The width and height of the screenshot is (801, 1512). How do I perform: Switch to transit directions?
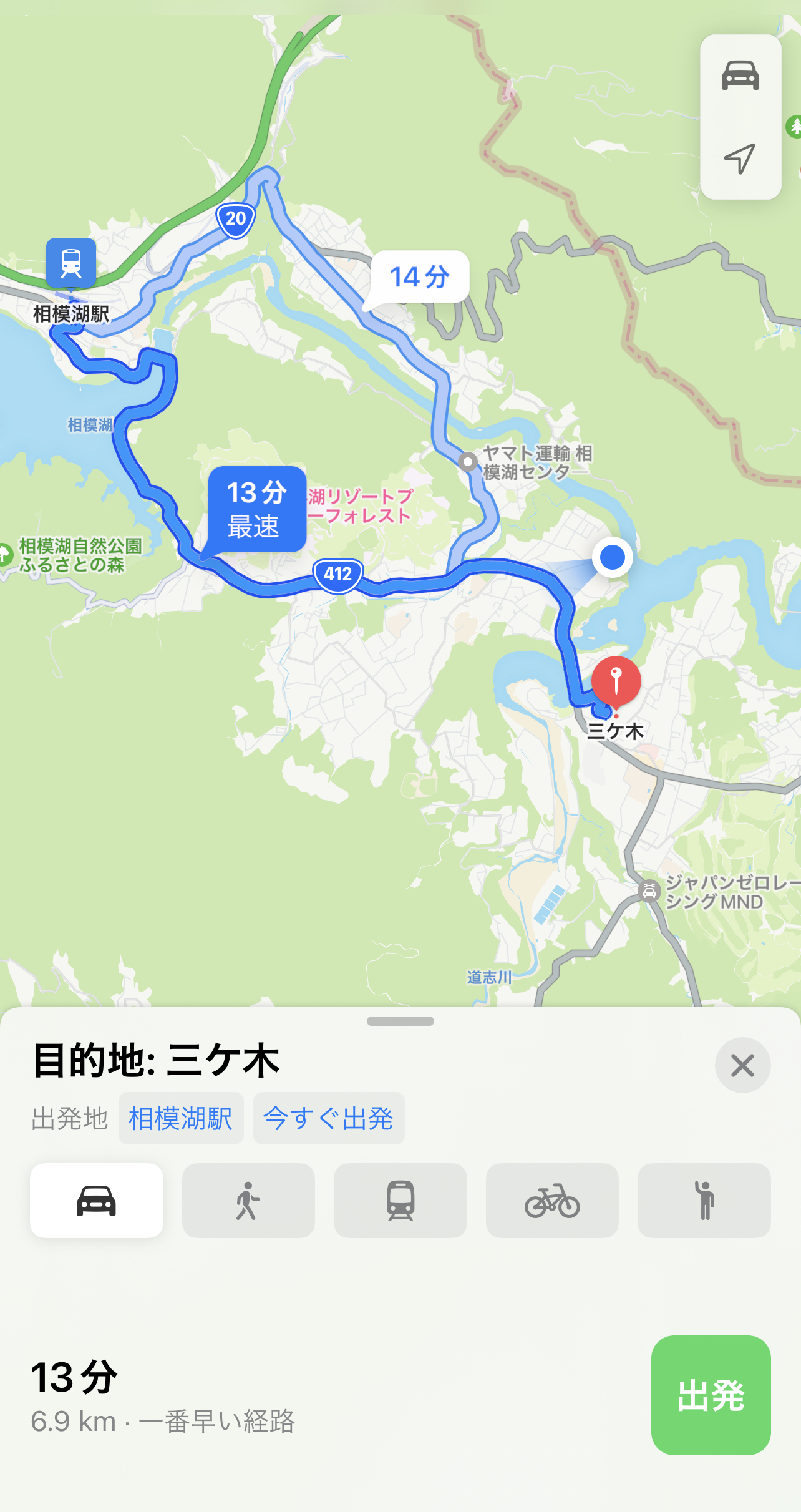click(x=400, y=1200)
